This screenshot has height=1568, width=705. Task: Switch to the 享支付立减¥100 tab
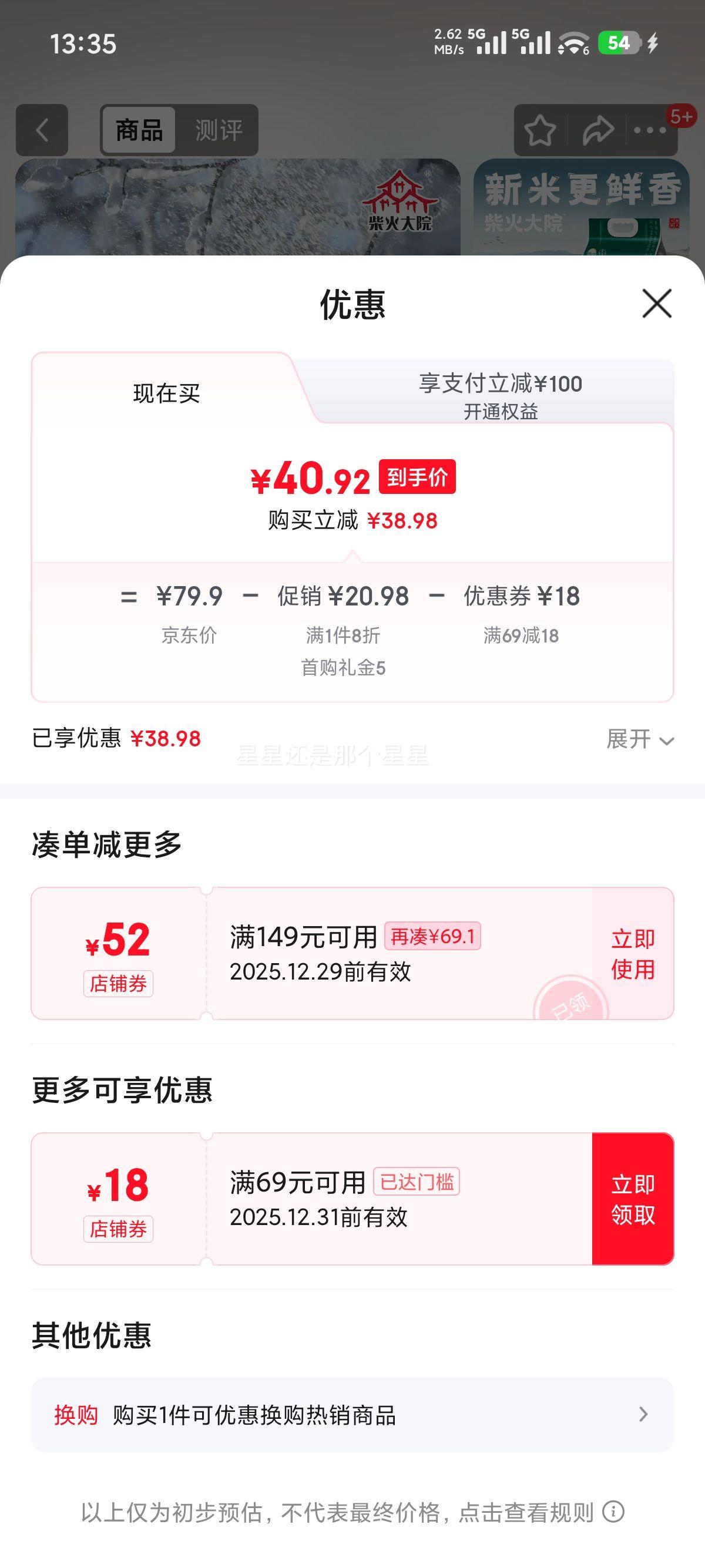(x=502, y=384)
